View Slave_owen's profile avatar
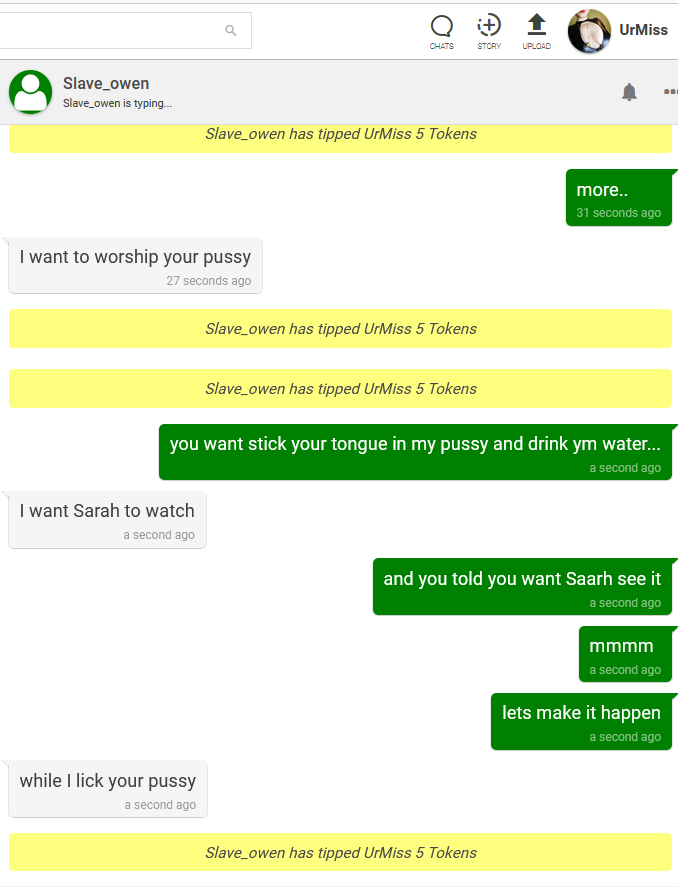Viewport: 678px width, 888px height. [31, 92]
